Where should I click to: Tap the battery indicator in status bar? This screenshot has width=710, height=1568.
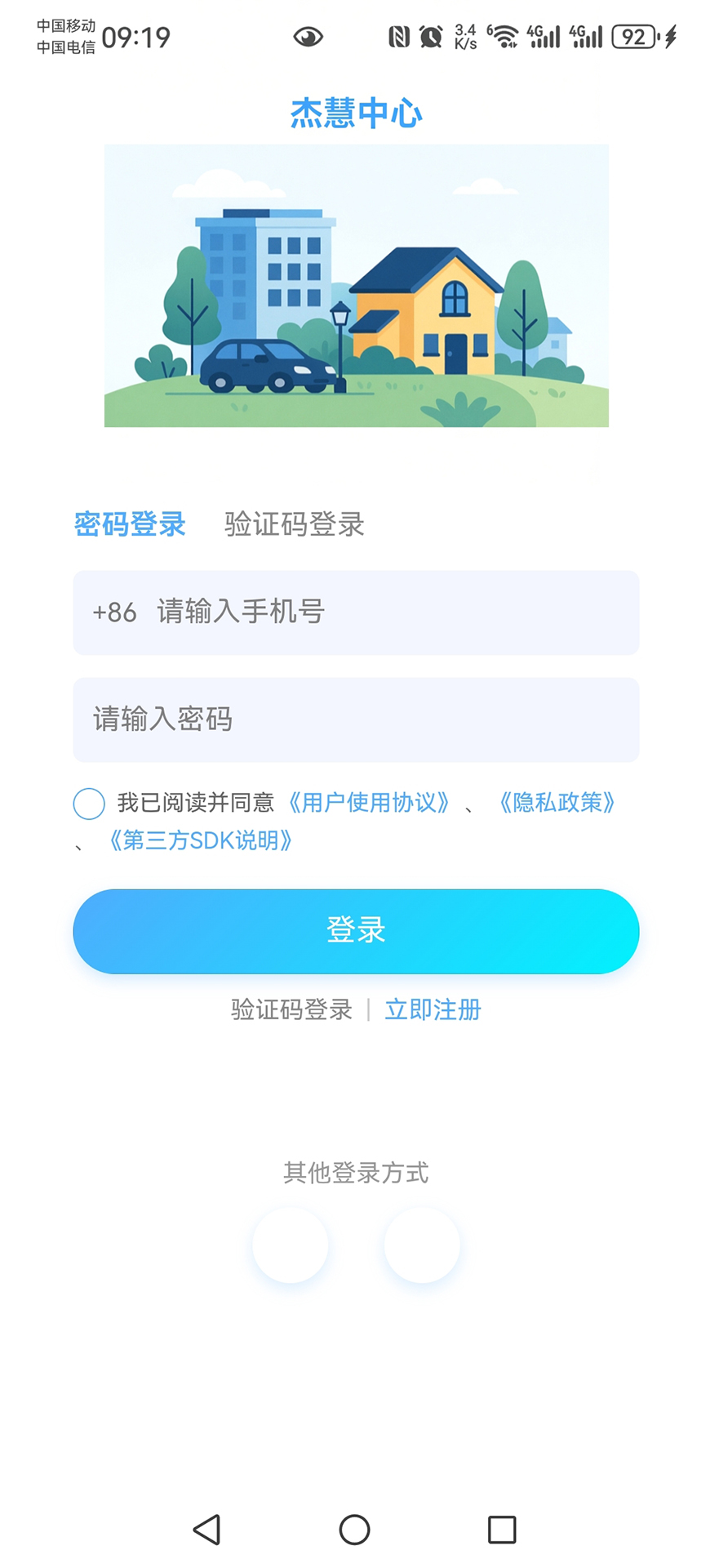point(635,37)
